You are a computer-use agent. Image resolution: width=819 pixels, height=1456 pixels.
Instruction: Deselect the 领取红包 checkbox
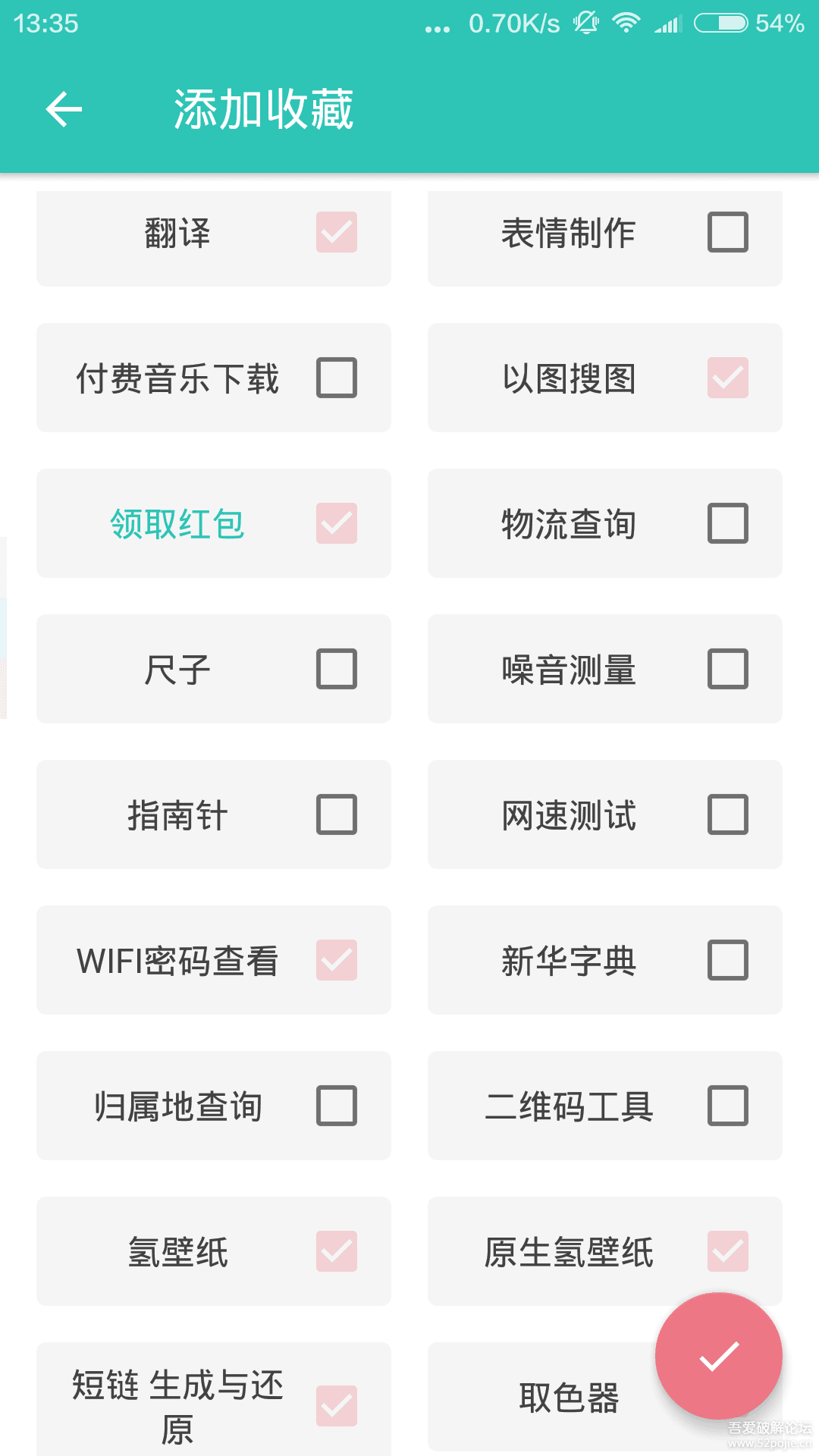pos(337,523)
